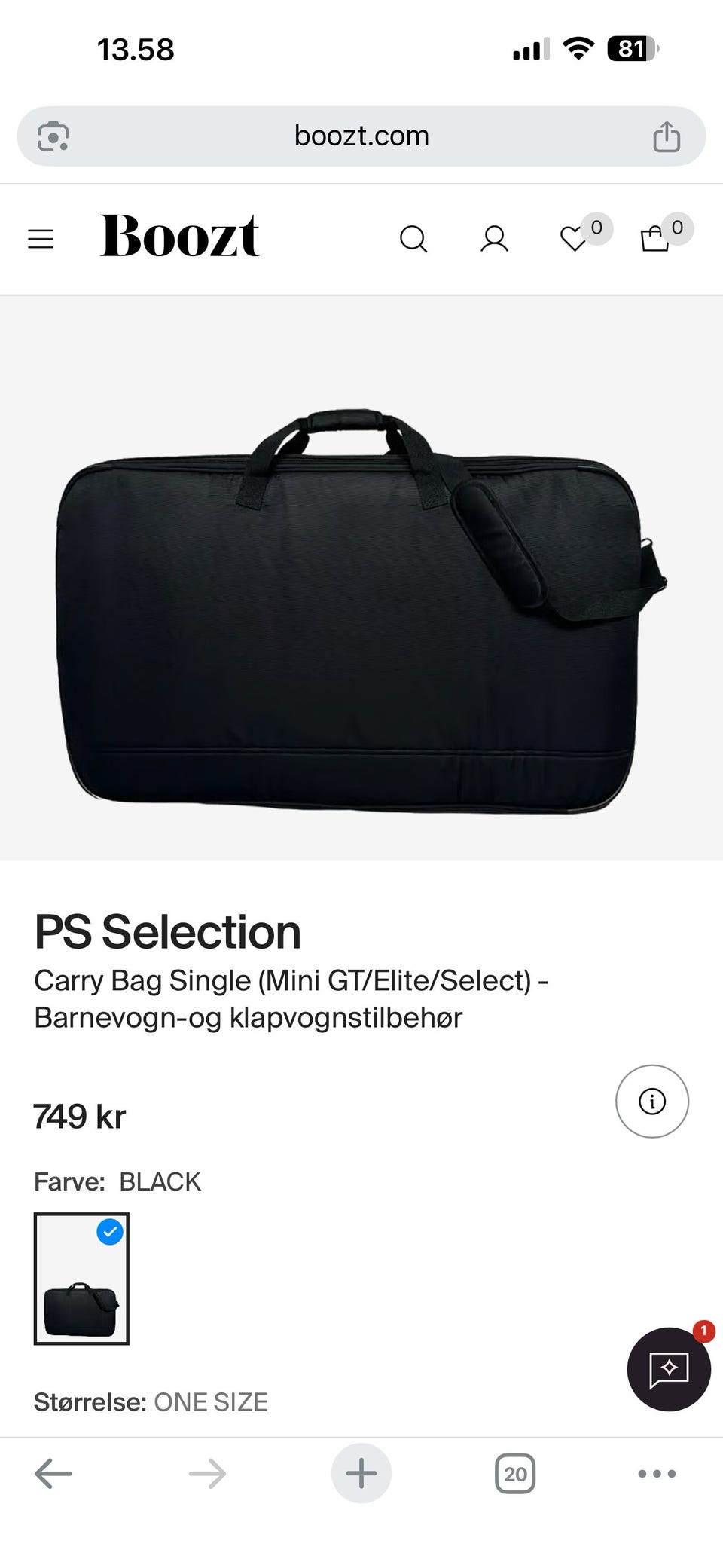The image size is (723, 1568).
Task: Go back to the previous page
Action: click(53, 1474)
